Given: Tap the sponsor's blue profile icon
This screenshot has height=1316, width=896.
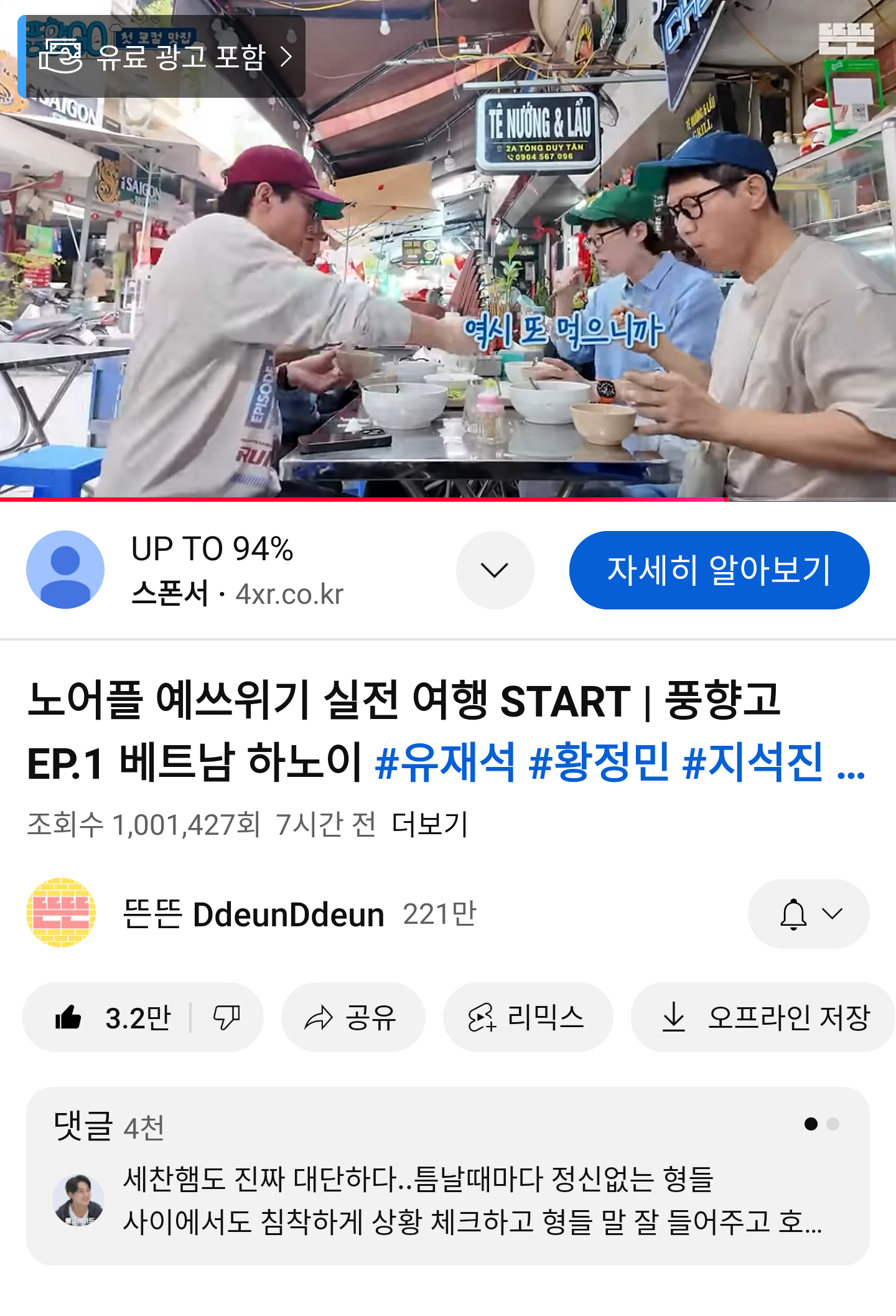Looking at the screenshot, I should point(65,570).
